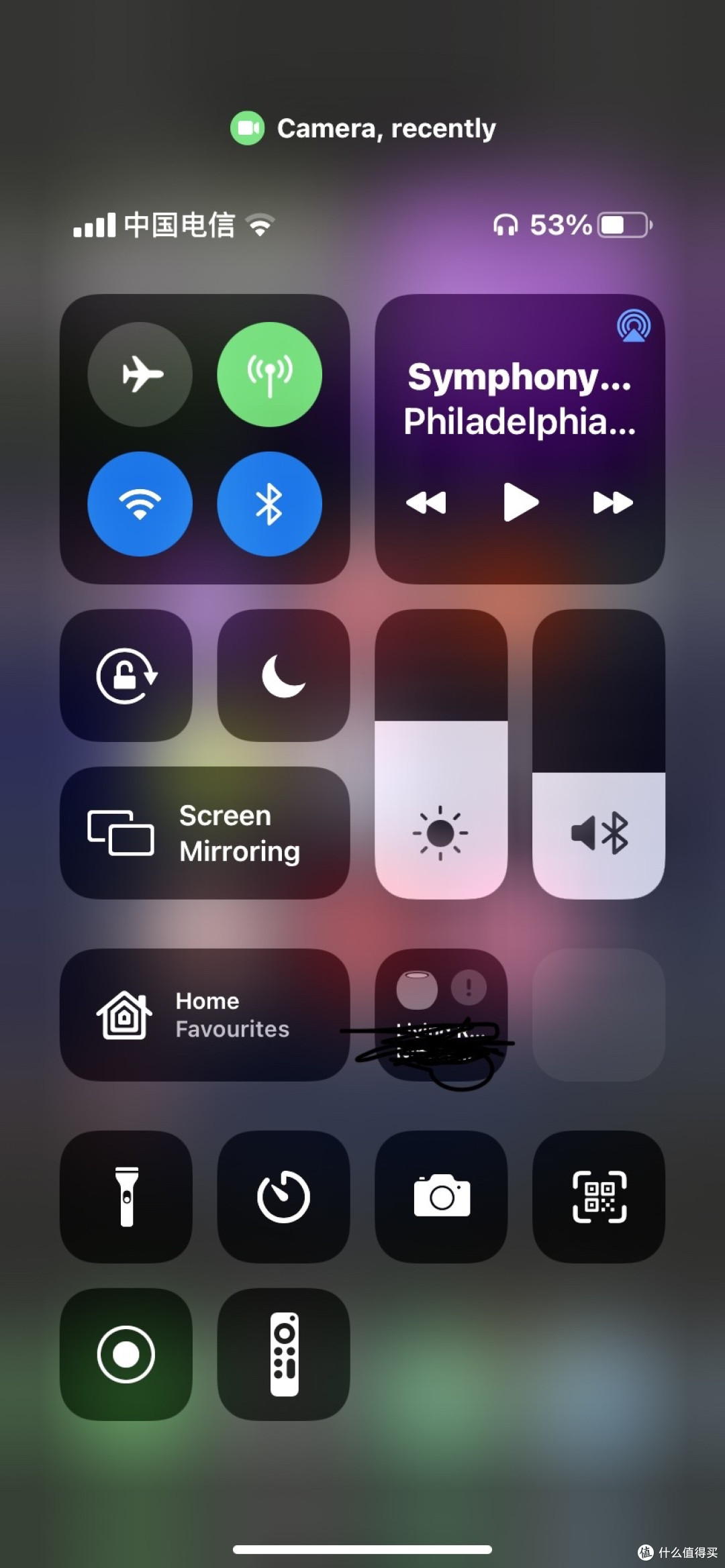Viewport: 725px width, 1568px height.
Task: Open the Apple TV remote
Action: click(283, 1354)
